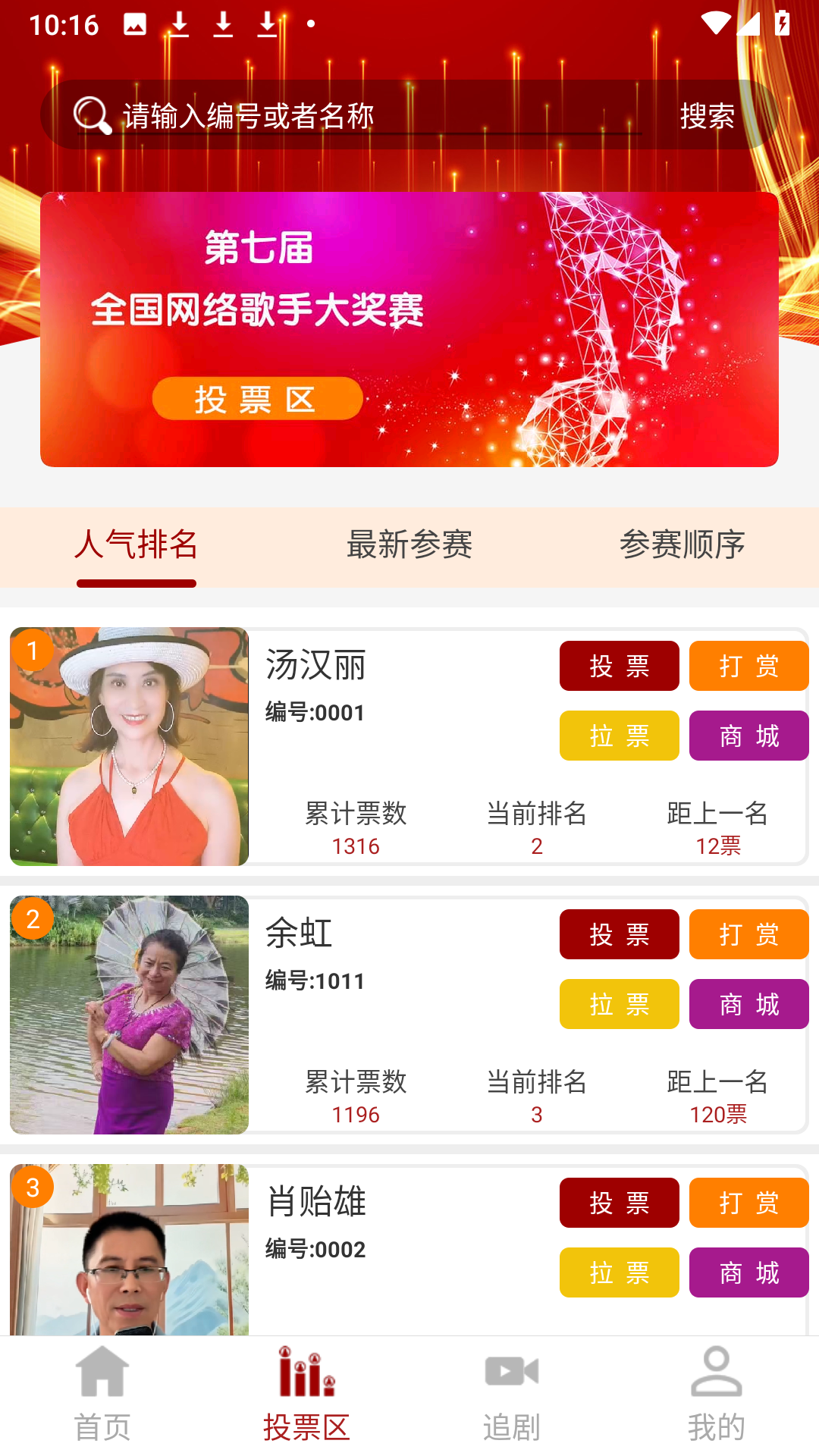Viewport: 819px width, 1456px height.
Task: Click the 搜索 search button
Action: 708,116
